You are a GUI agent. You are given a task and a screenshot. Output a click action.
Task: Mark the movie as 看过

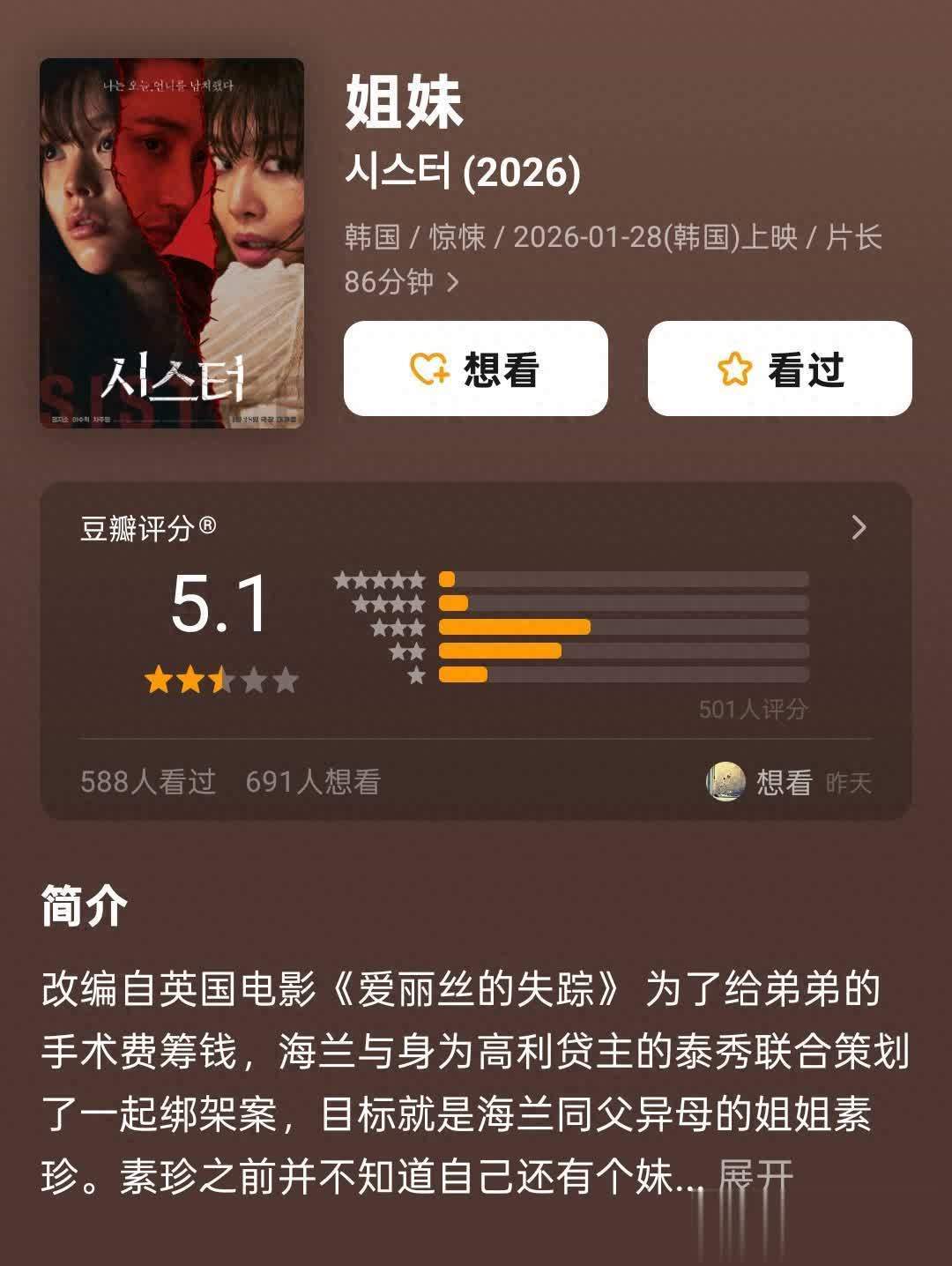(x=779, y=369)
